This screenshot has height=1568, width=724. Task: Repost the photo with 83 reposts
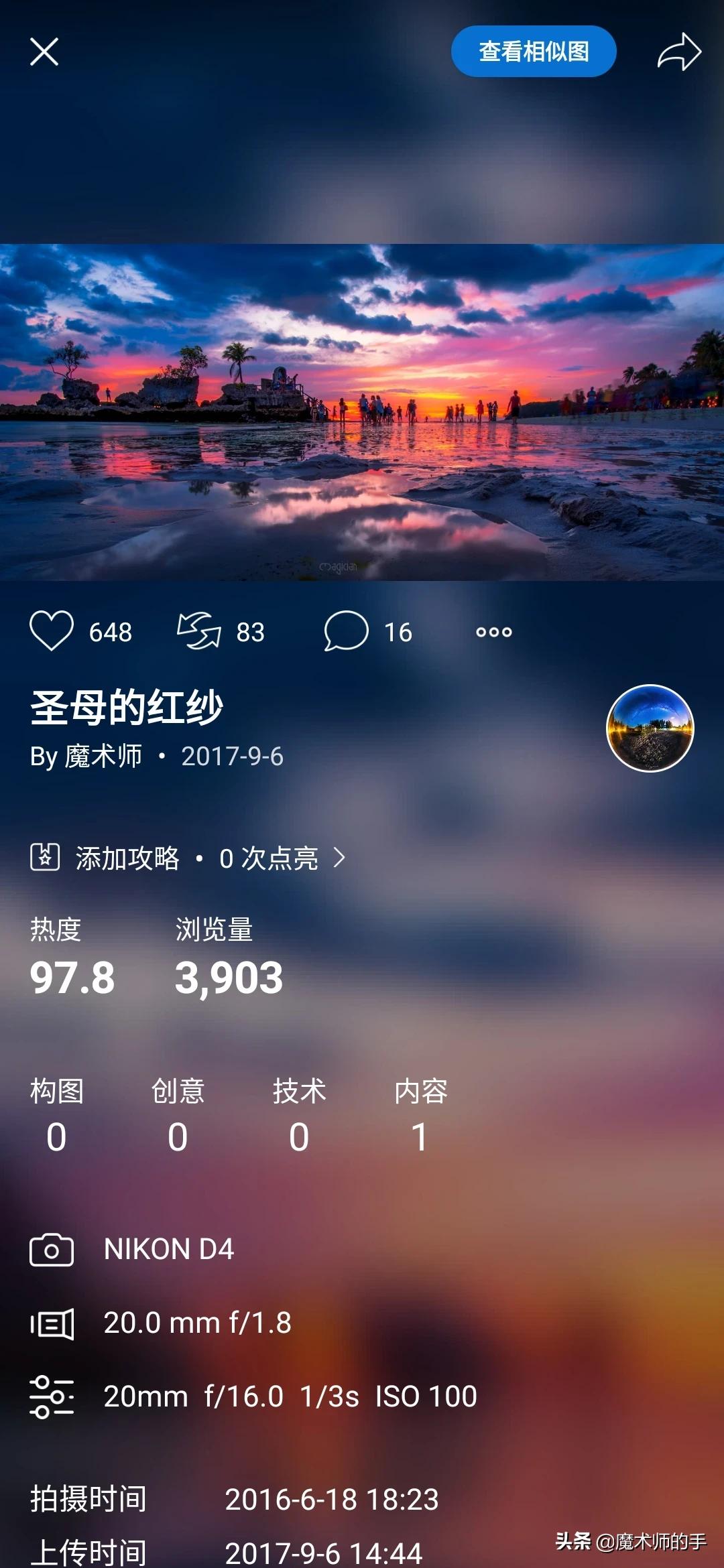pos(199,631)
